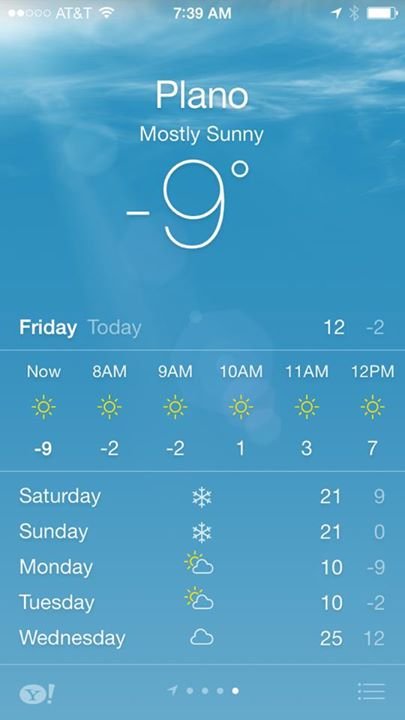405x720 pixels.
Task: Open the Yahoo weather link
Action: point(37,693)
